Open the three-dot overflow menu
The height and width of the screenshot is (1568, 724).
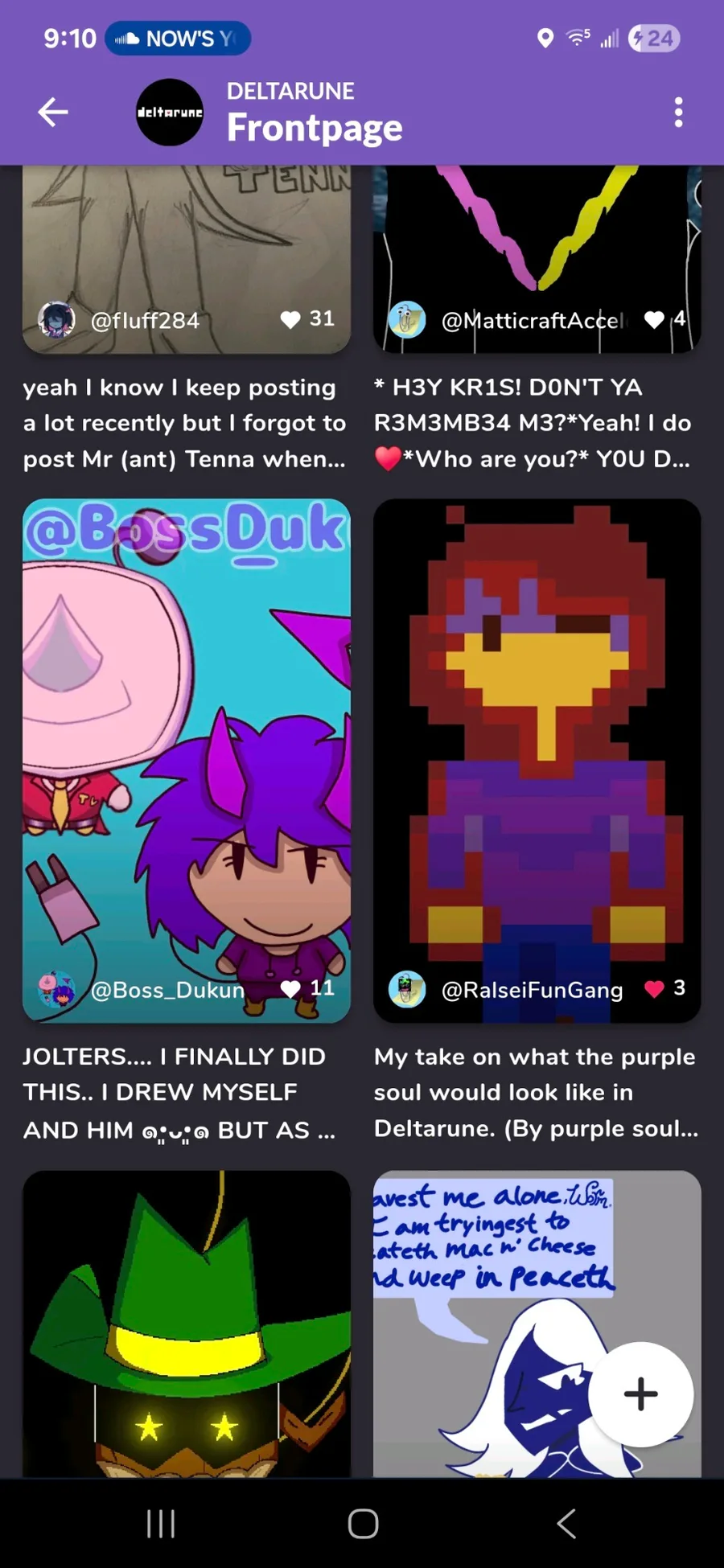click(678, 113)
